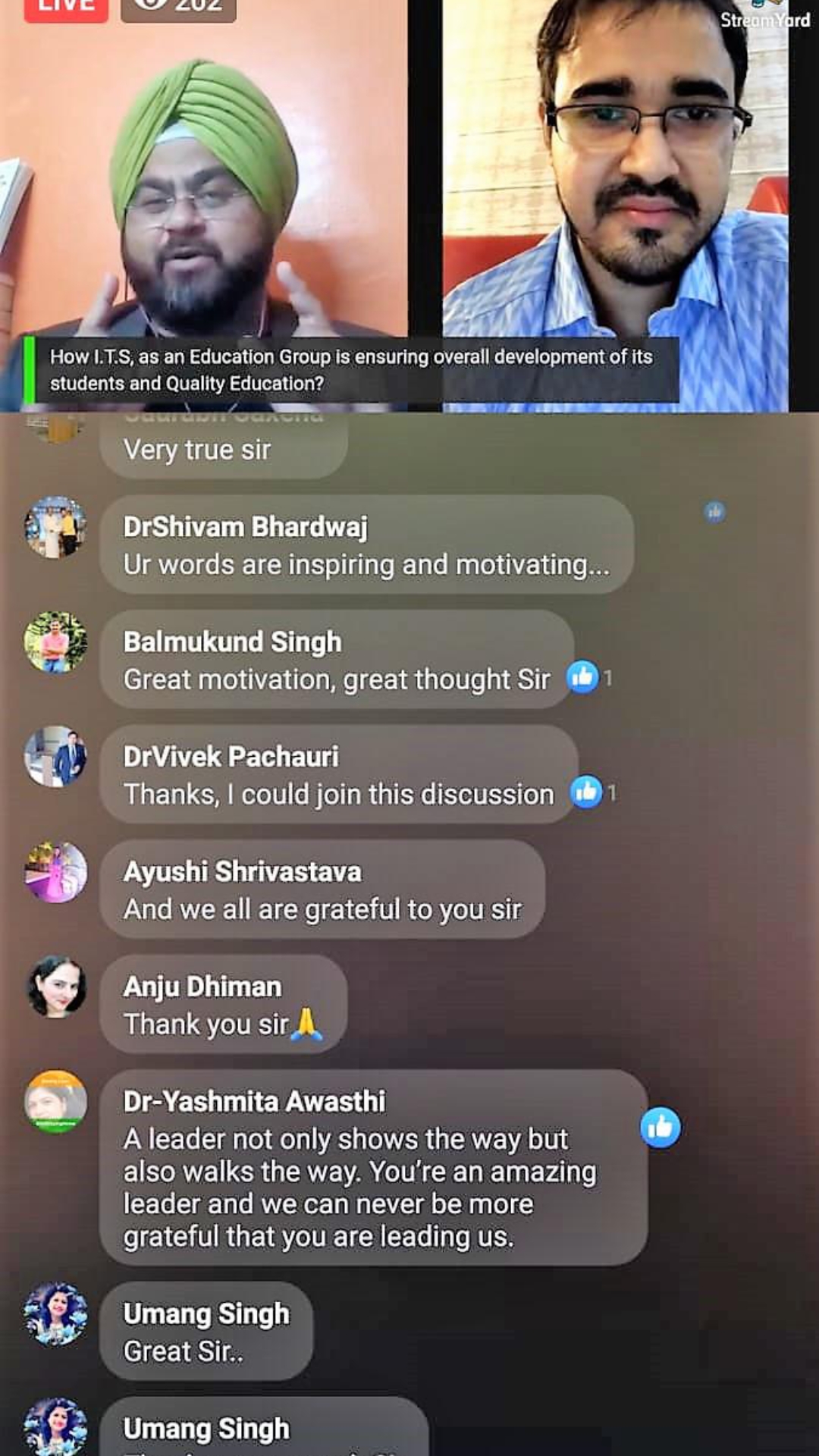Open DrVivek Pachauri's avatar
This screenshot has width=819, height=1456.
(55, 758)
